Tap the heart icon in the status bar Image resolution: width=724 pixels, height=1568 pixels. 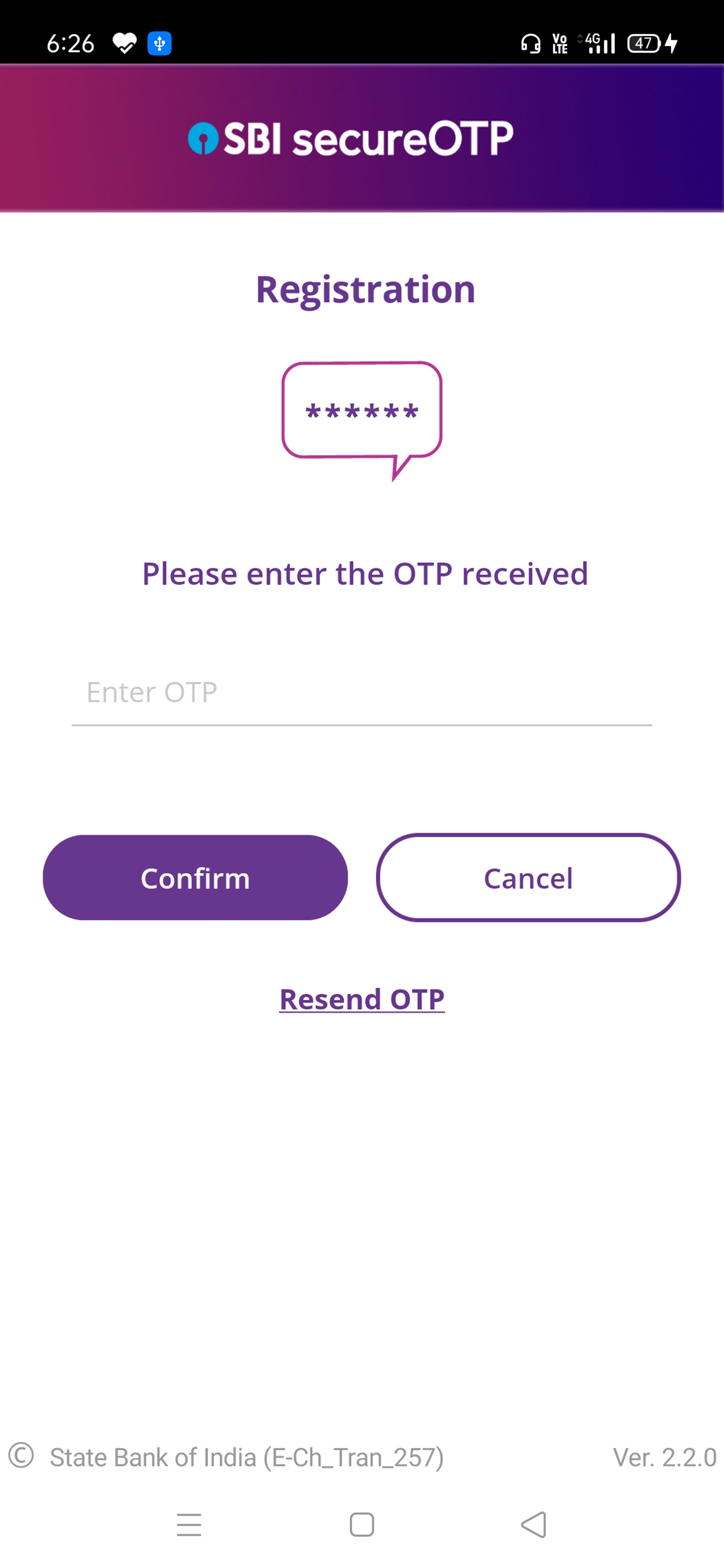coord(124,43)
